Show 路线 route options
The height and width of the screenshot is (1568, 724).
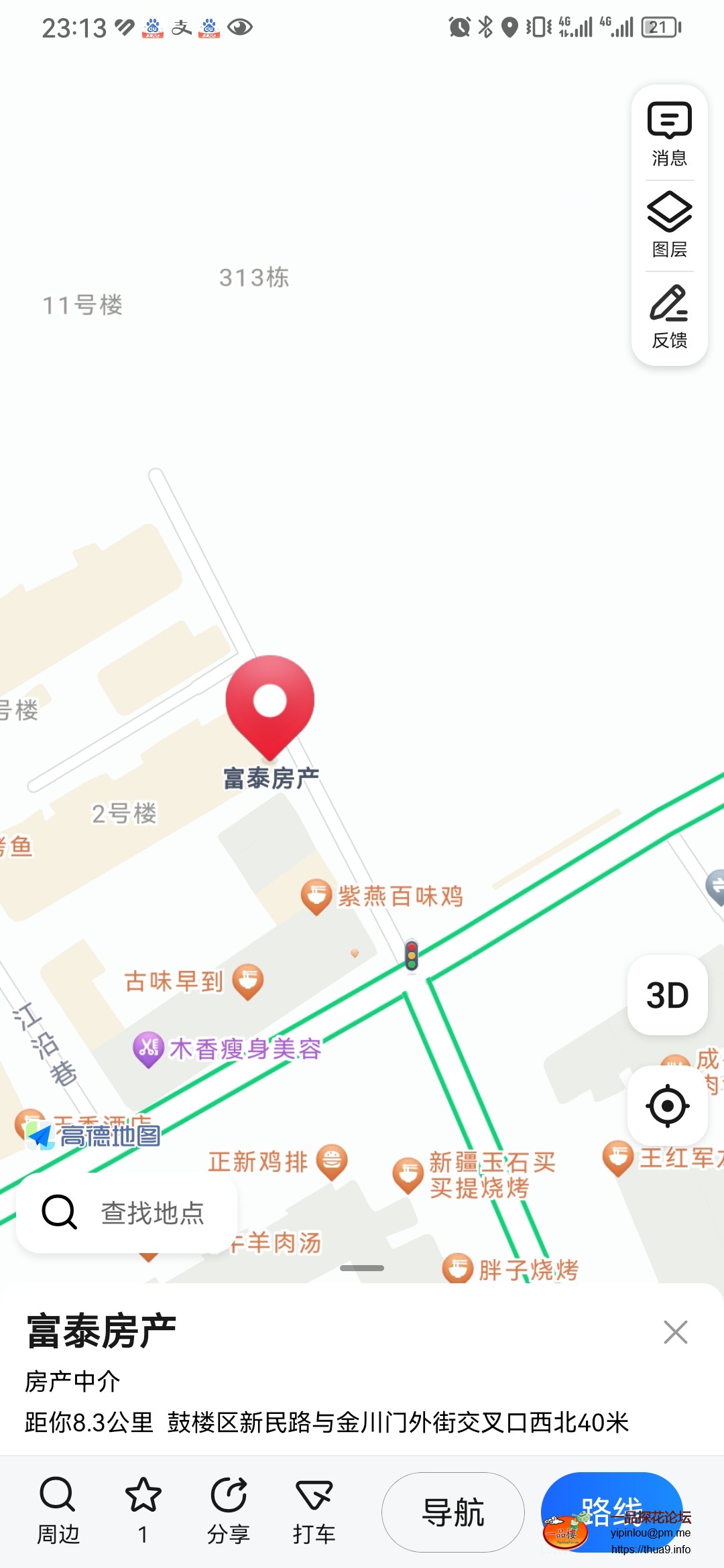[611, 1511]
